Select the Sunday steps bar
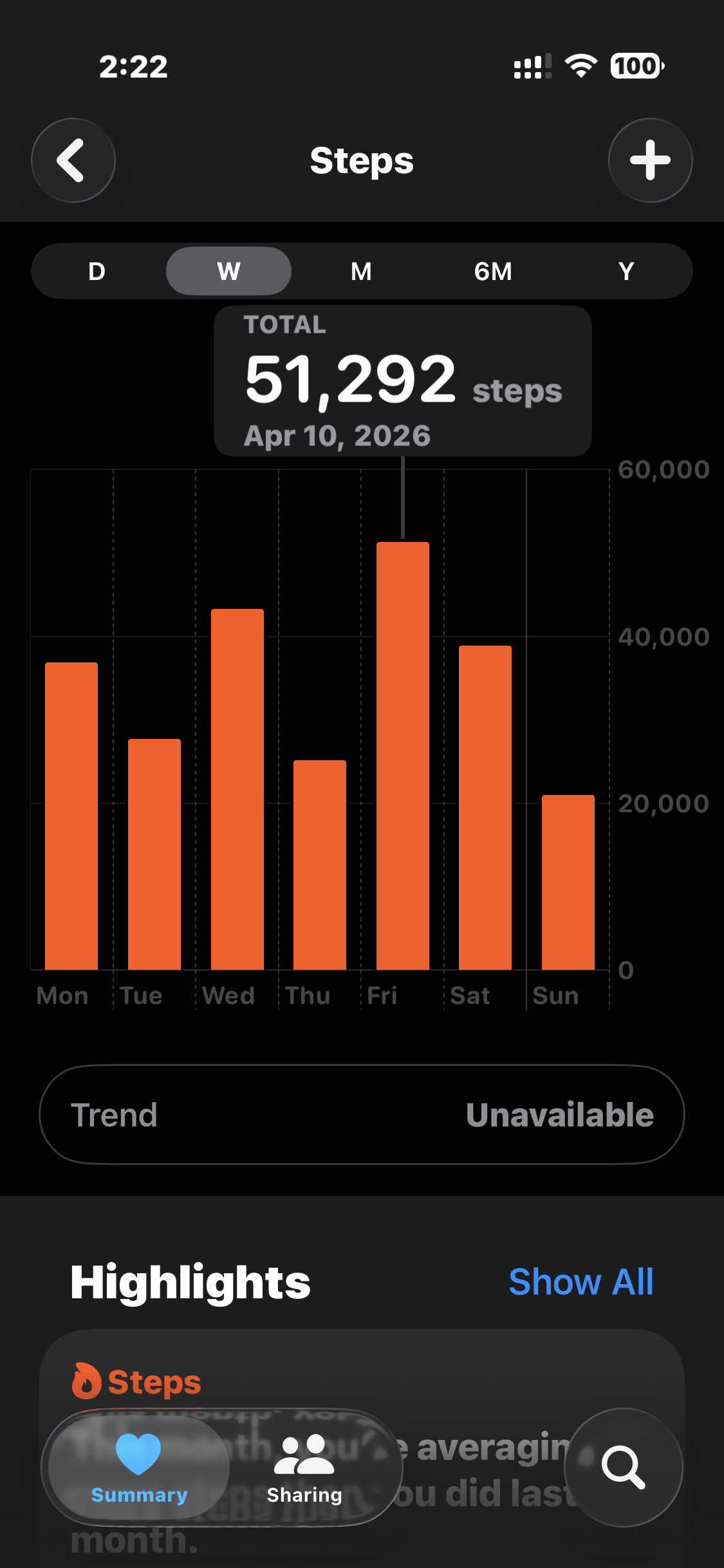Screen dimensions: 724x1568 (x=568, y=882)
